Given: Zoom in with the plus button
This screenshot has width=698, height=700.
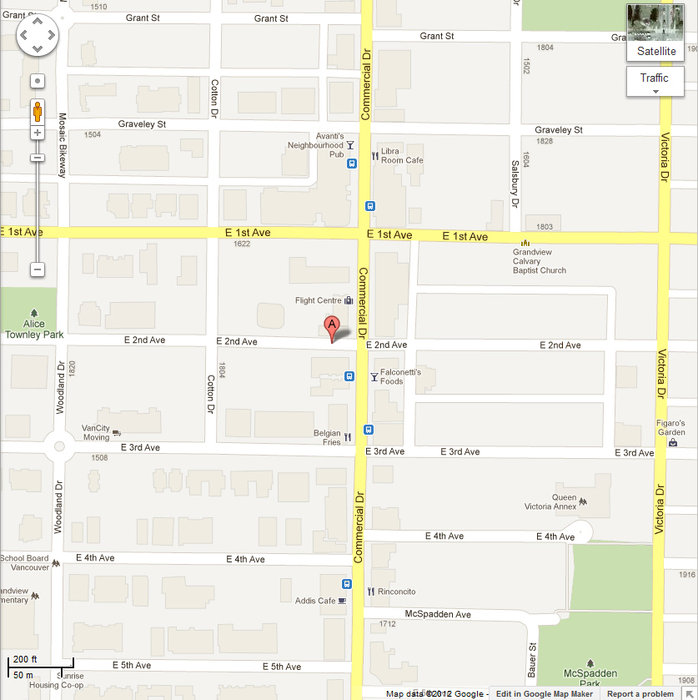Looking at the screenshot, I should click(37, 132).
